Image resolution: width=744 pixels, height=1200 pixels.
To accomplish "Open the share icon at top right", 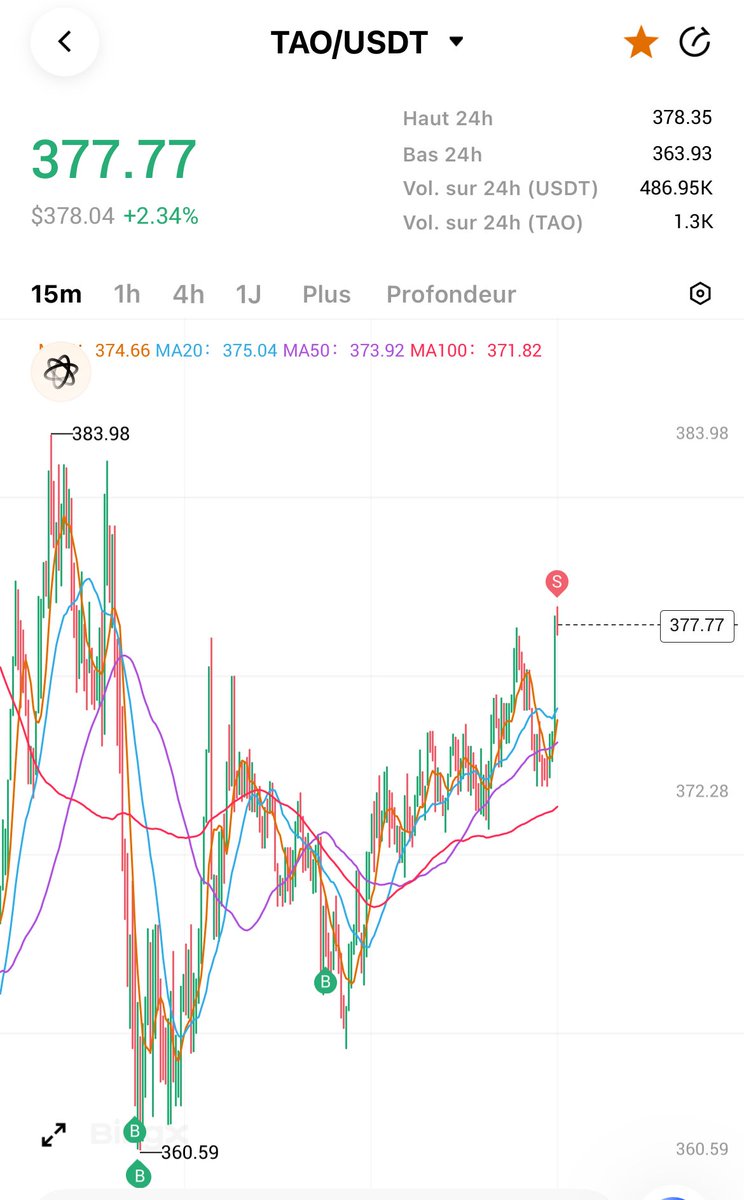I will pos(694,42).
